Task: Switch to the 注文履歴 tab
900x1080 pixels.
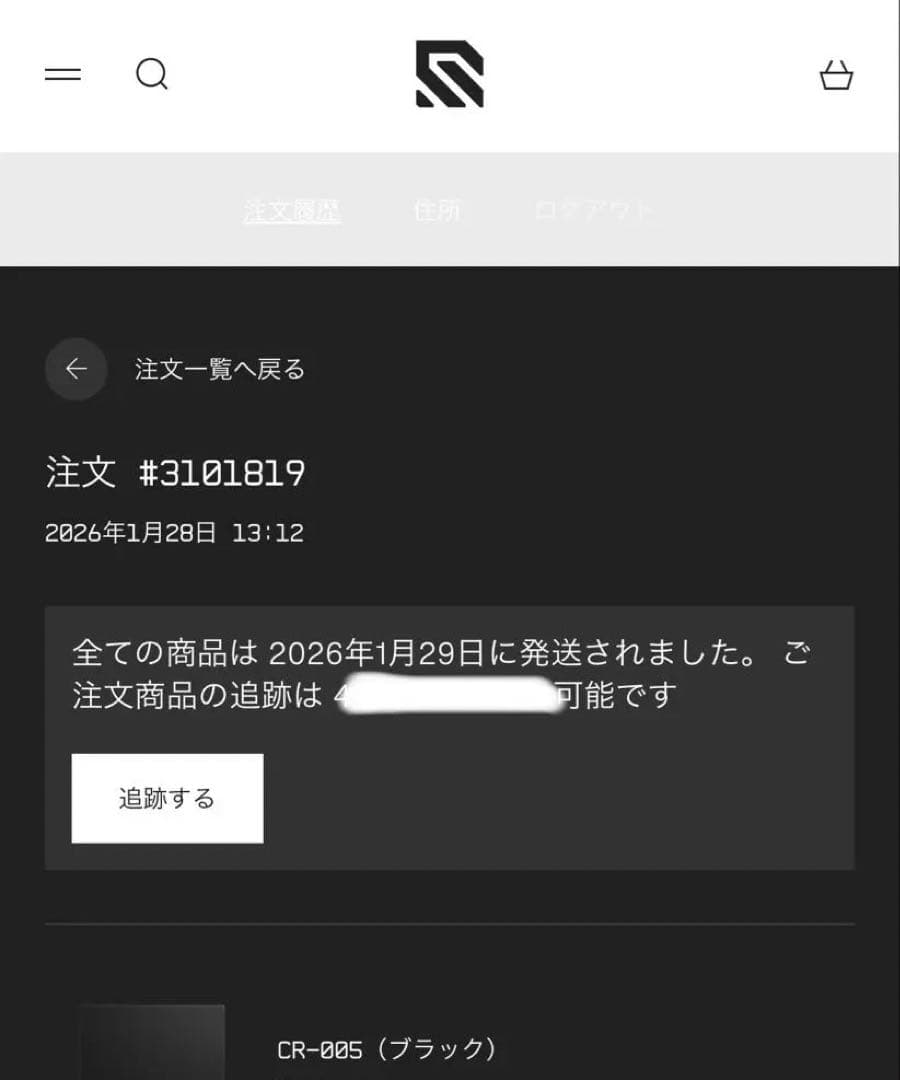Action: pyautogui.click(x=291, y=210)
